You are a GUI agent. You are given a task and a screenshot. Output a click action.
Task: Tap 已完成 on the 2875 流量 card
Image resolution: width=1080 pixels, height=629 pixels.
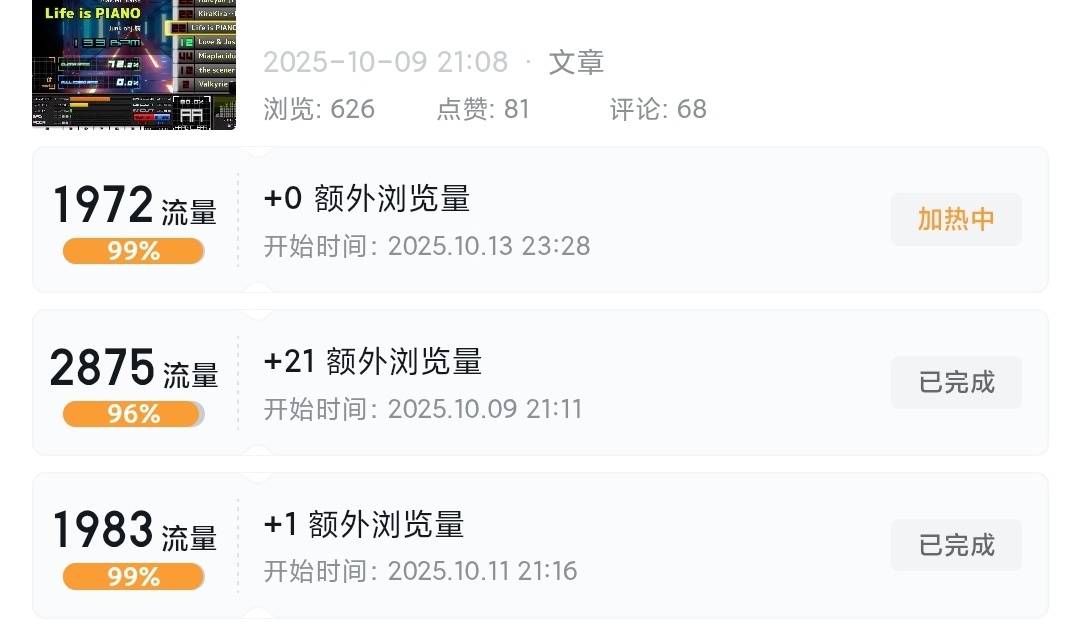pos(956,382)
